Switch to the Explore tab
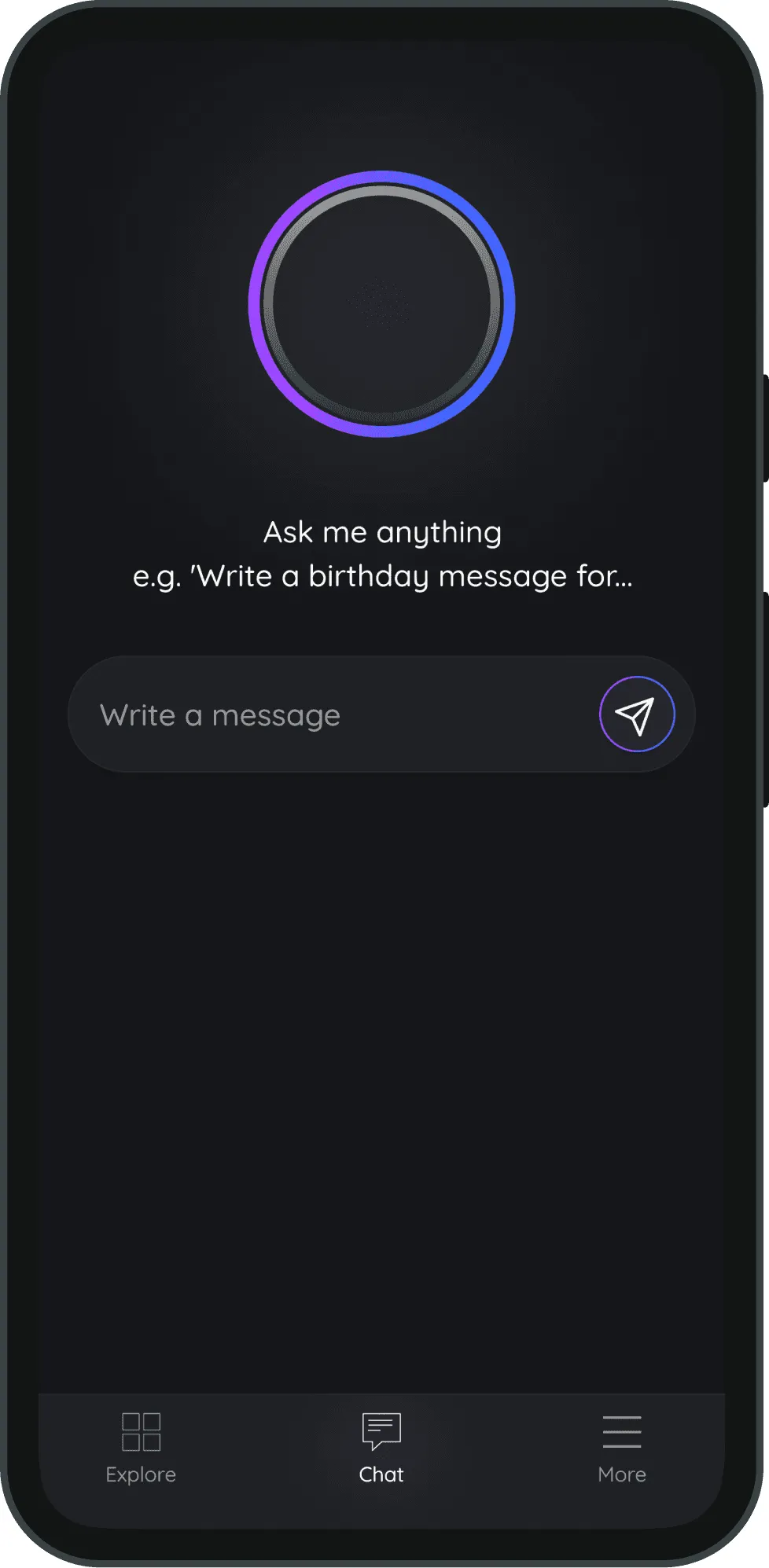Image resolution: width=769 pixels, height=1568 pixels. 142,1448
